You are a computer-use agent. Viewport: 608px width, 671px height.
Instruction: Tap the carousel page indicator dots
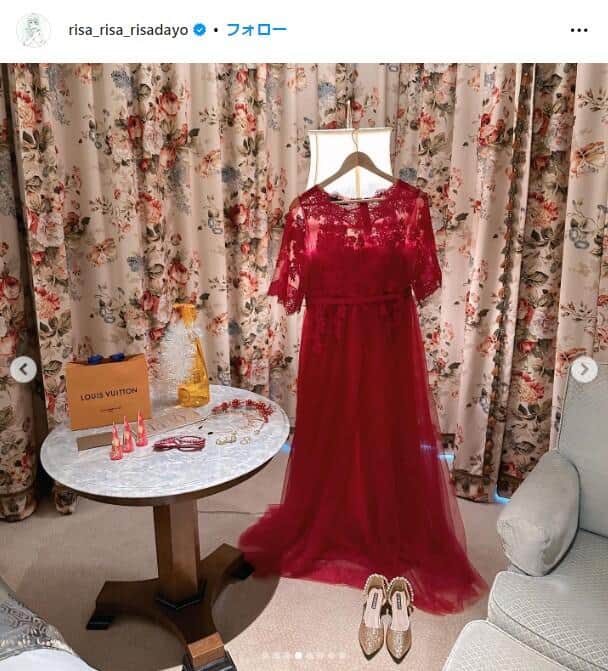click(x=304, y=656)
